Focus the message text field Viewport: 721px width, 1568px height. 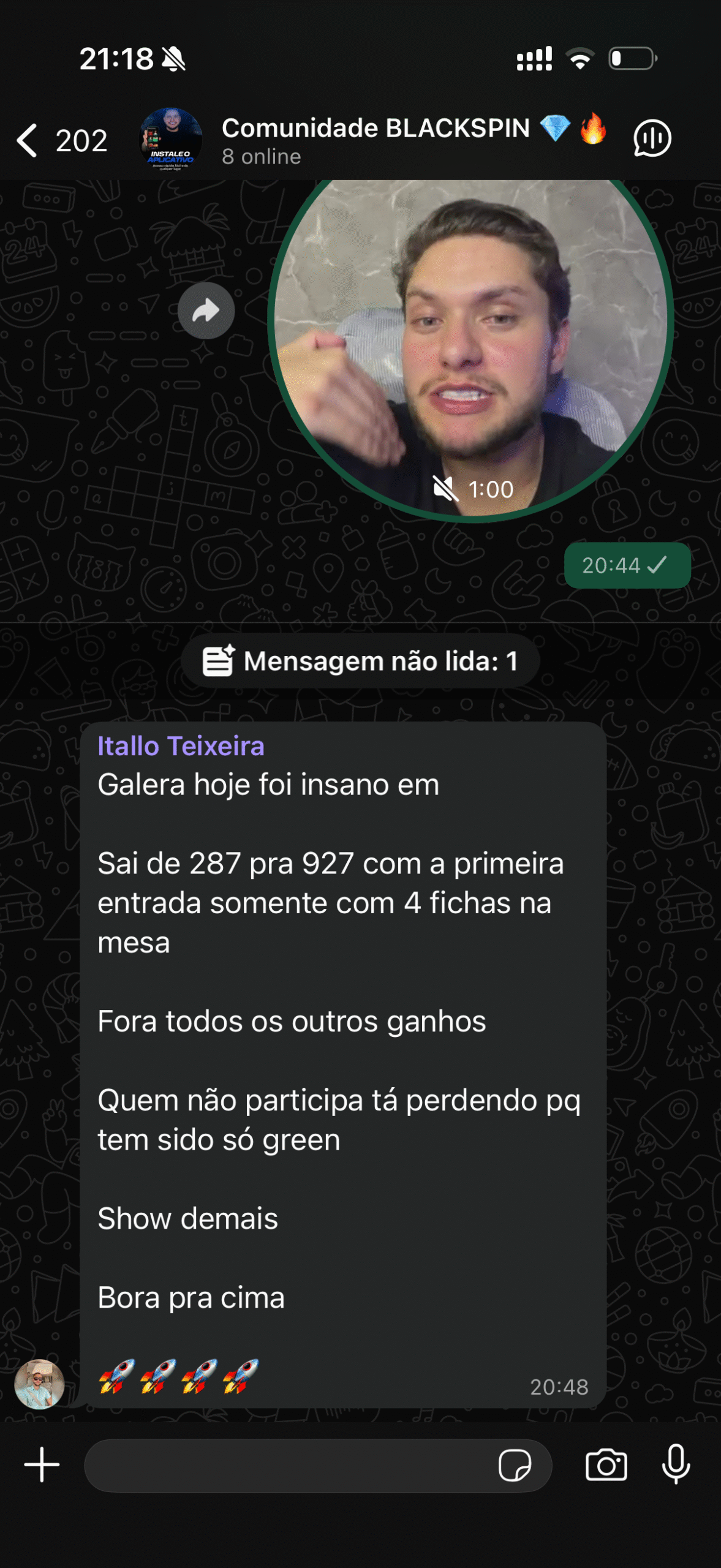pyautogui.click(x=288, y=1465)
